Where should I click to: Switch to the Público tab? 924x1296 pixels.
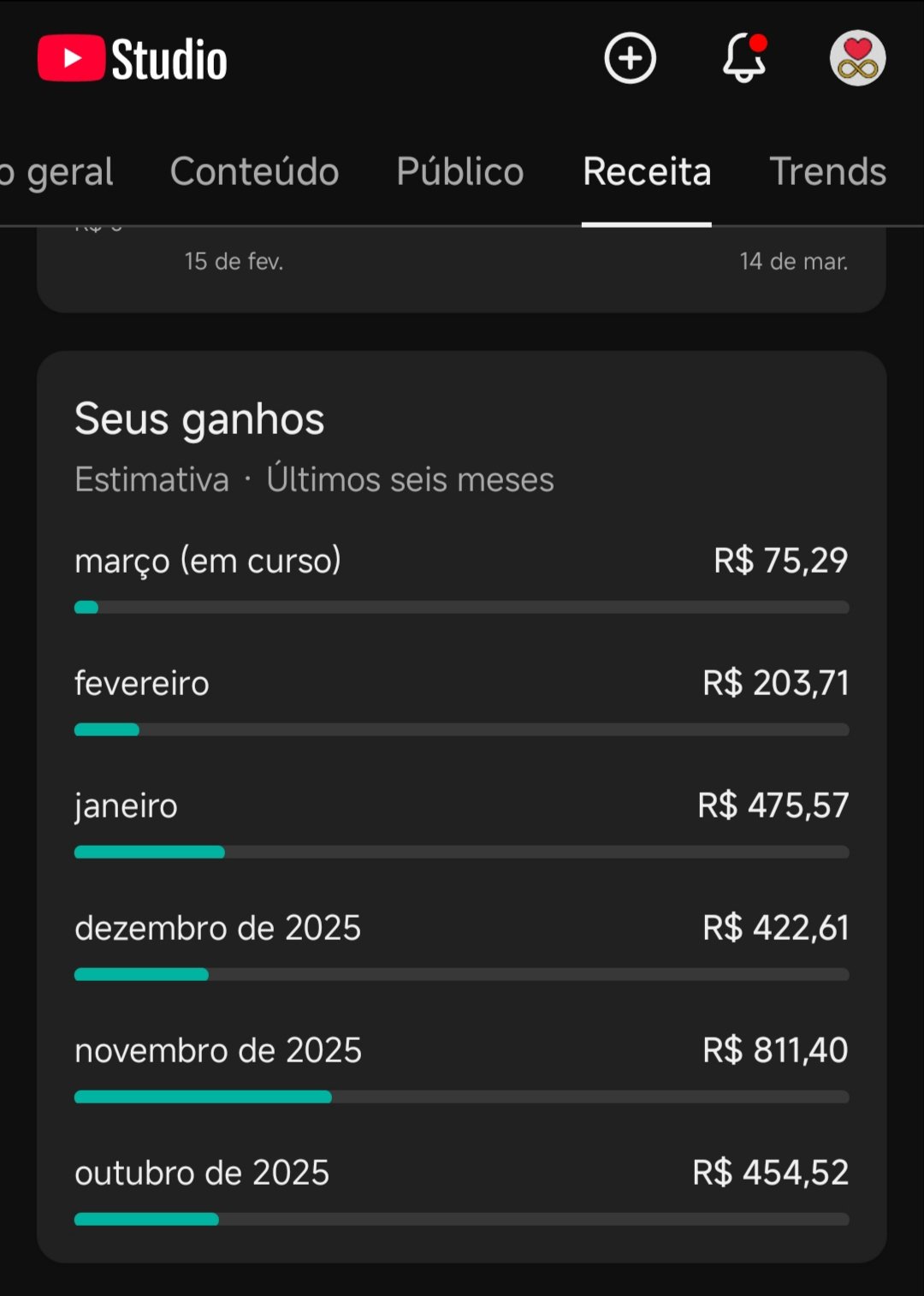[459, 171]
